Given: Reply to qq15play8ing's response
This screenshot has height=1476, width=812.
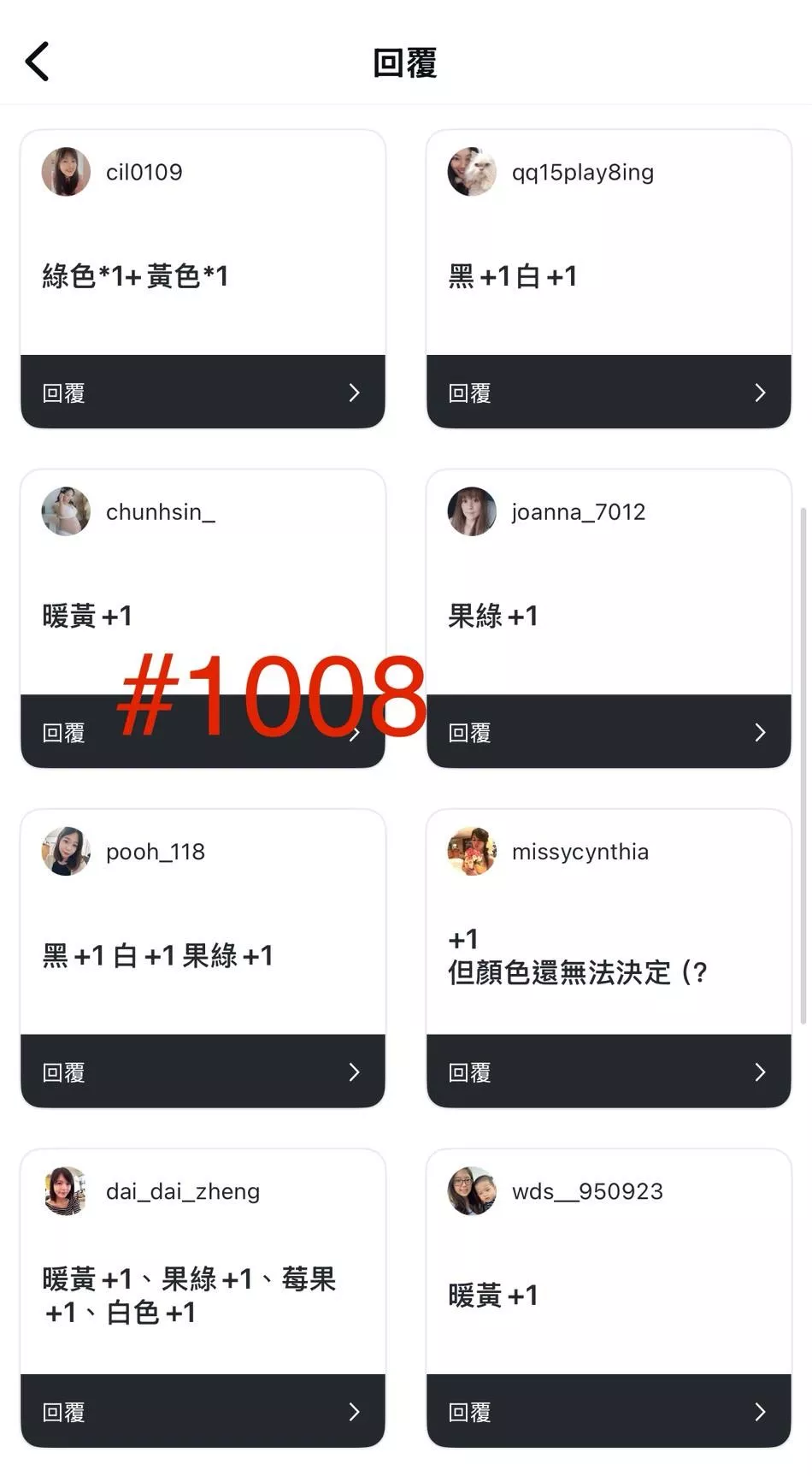Looking at the screenshot, I should coord(609,393).
